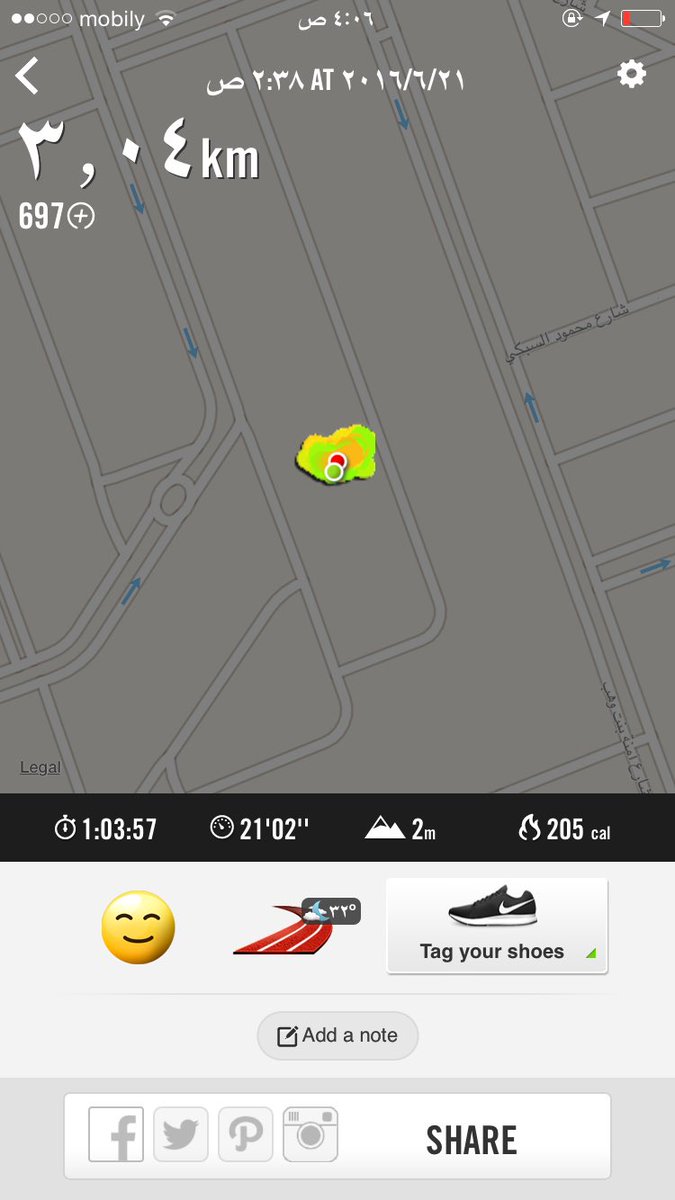Go back using the top-left arrow
The width and height of the screenshot is (675, 1200).
pos(27,76)
